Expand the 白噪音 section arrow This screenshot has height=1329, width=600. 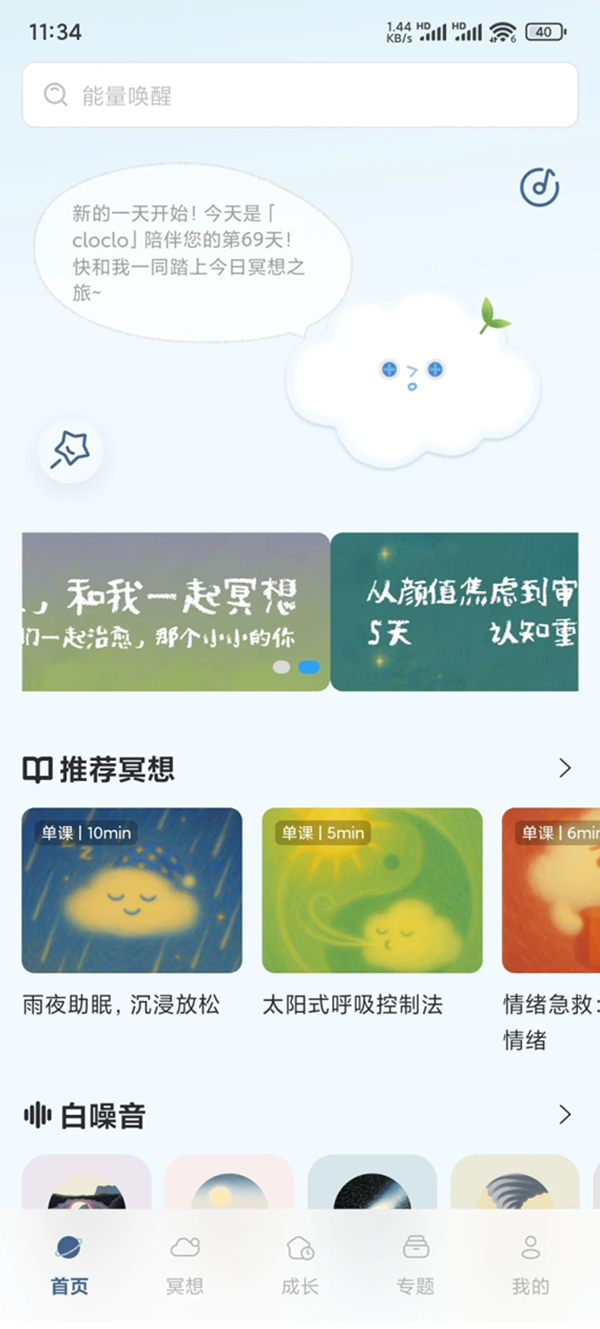pos(565,1114)
